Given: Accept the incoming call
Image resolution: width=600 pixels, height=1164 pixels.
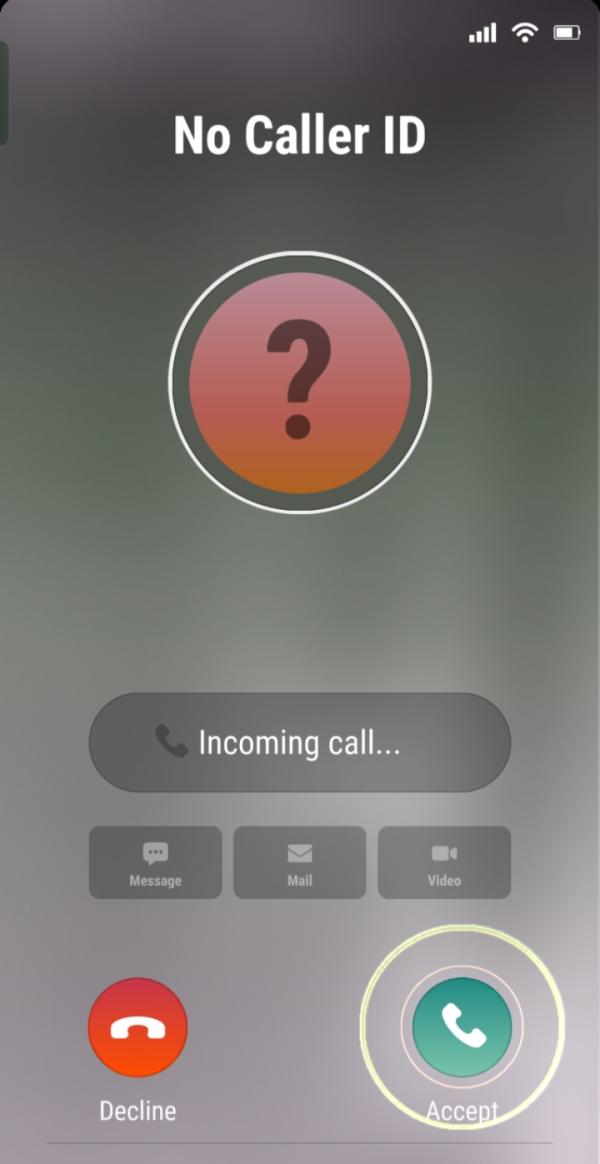Looking at the screenshot, I should 462,1027.
